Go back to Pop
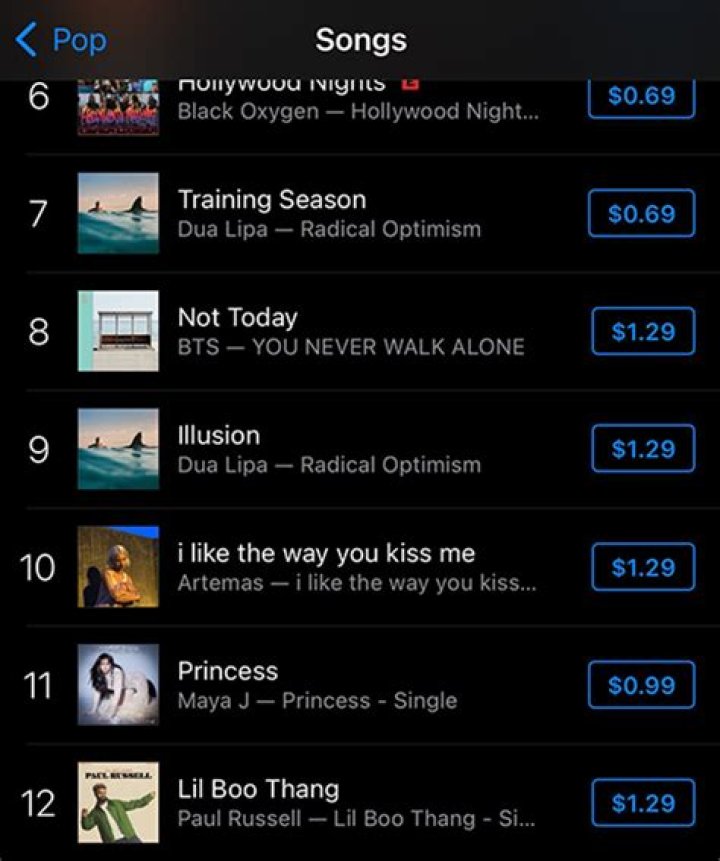720x861 pixels. pos(62,40)
